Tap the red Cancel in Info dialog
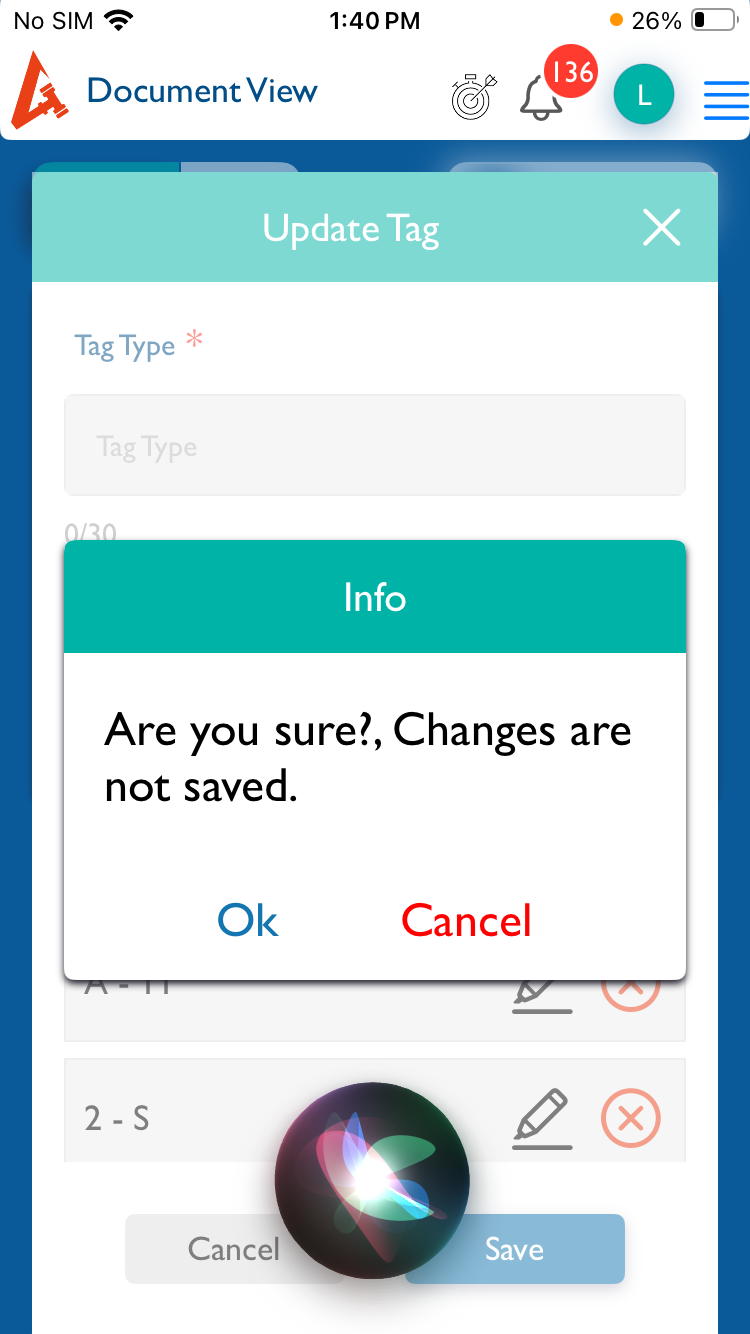 466,920
